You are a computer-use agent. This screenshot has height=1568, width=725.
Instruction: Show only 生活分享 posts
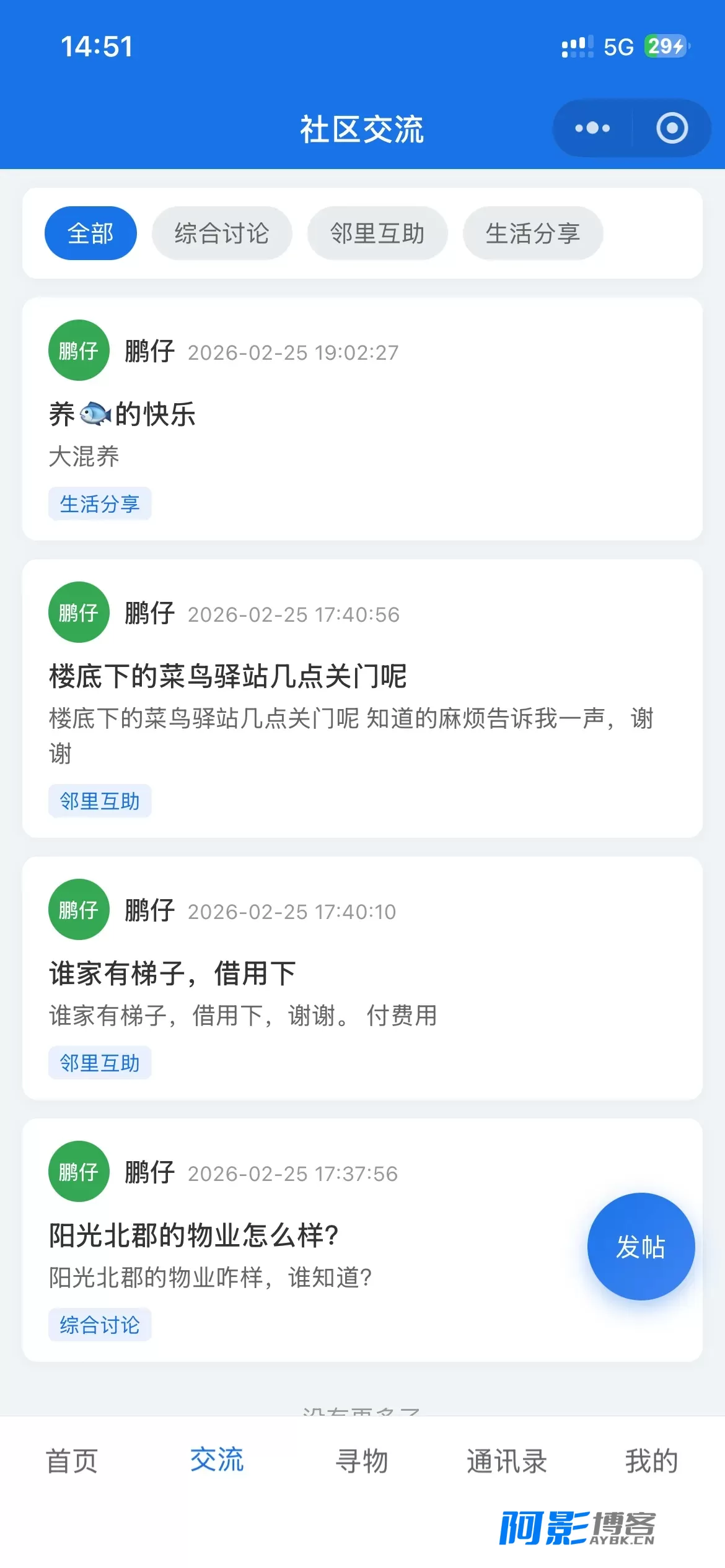click(x=533, y=233)
